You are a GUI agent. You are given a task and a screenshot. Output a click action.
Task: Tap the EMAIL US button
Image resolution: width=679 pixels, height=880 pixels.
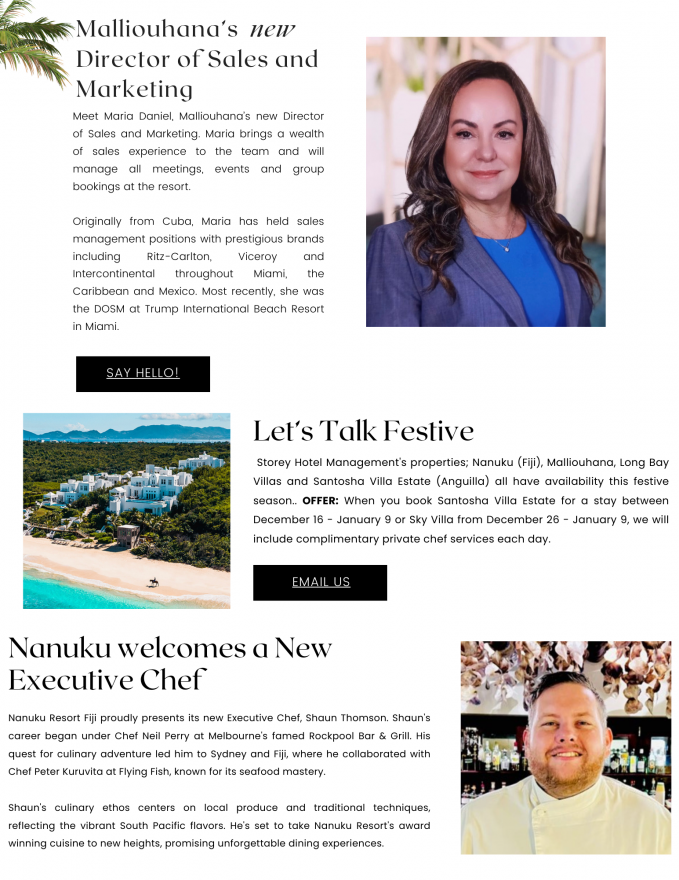[x=320, y=582]
